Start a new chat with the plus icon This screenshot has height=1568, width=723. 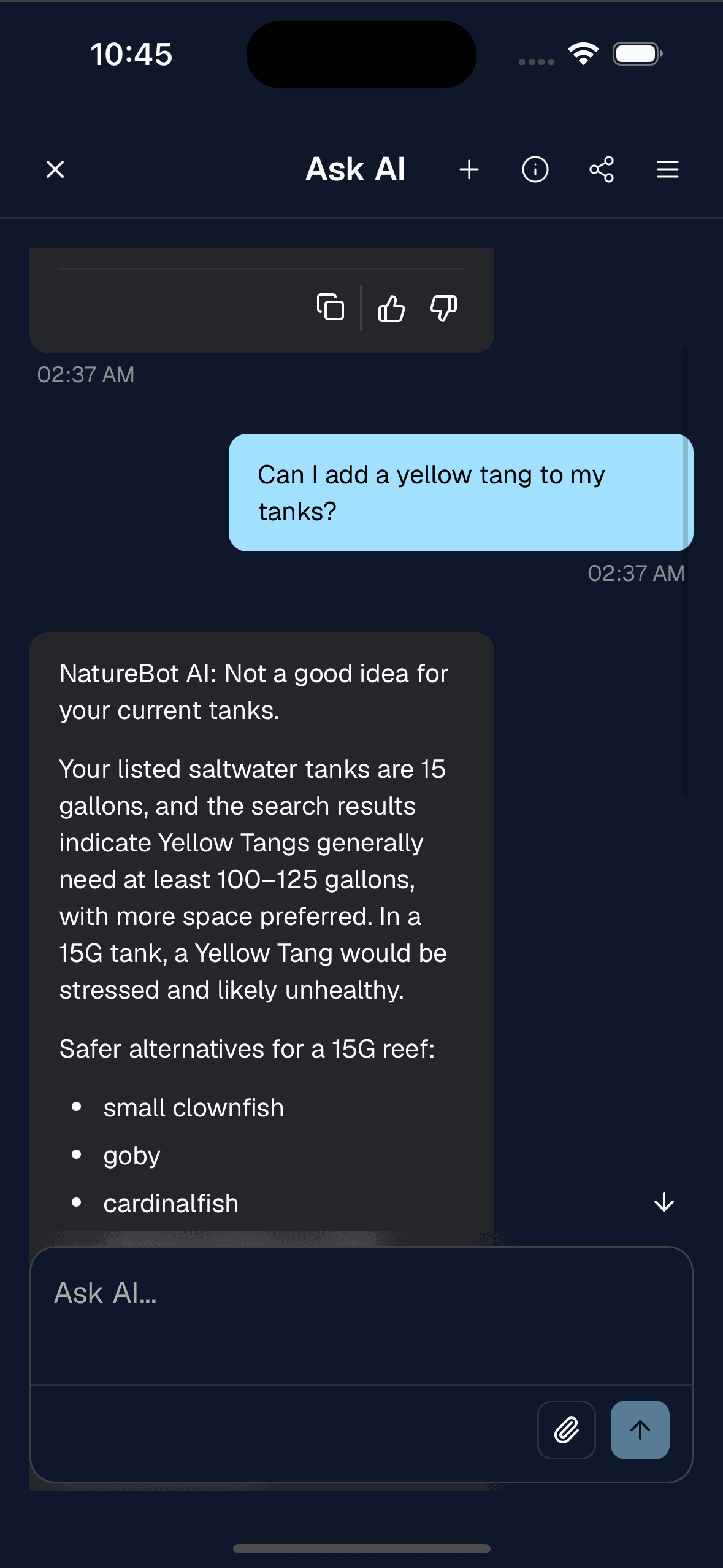469,169
